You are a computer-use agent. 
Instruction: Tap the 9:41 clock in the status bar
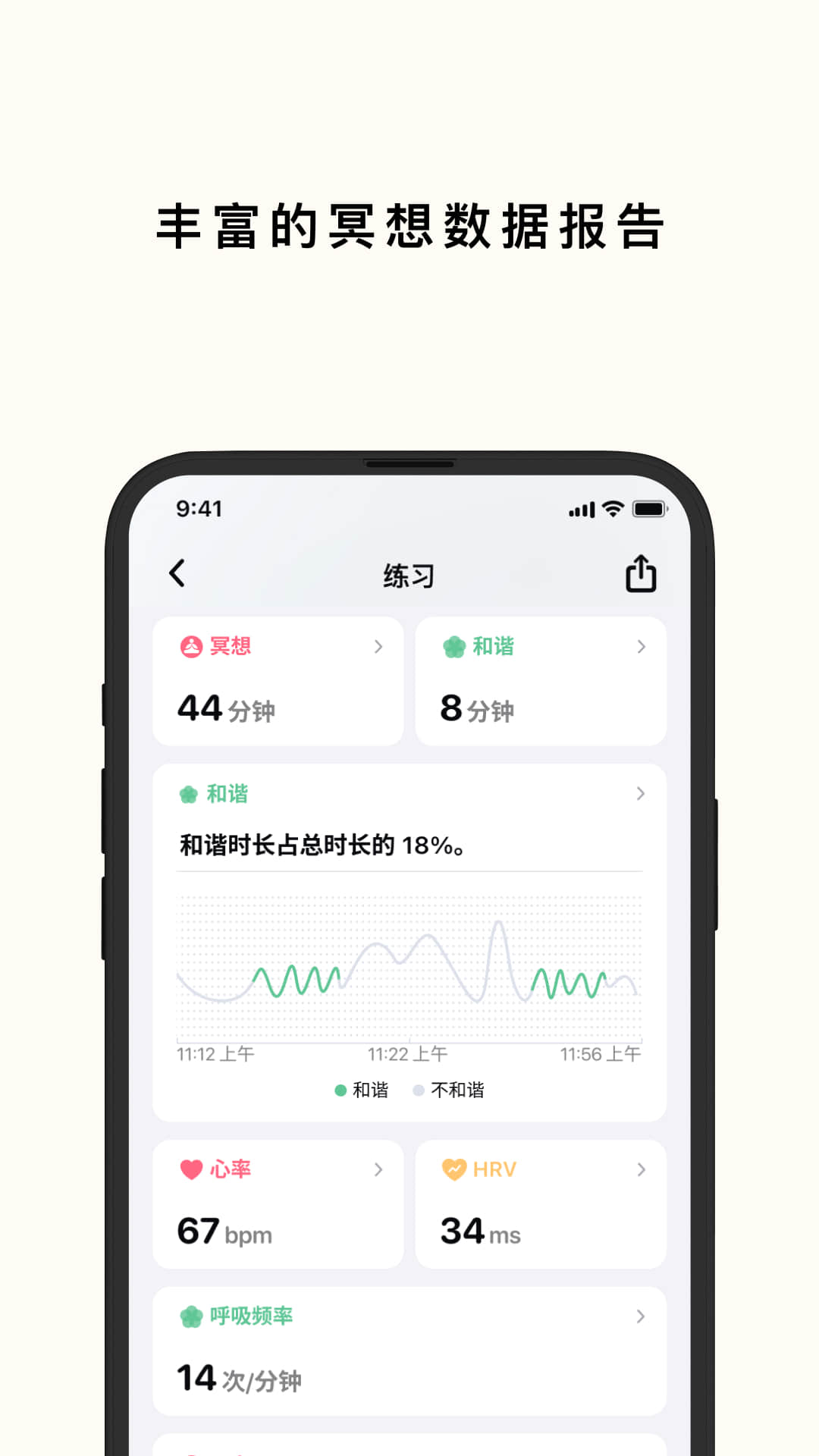[x=199, y=510]
